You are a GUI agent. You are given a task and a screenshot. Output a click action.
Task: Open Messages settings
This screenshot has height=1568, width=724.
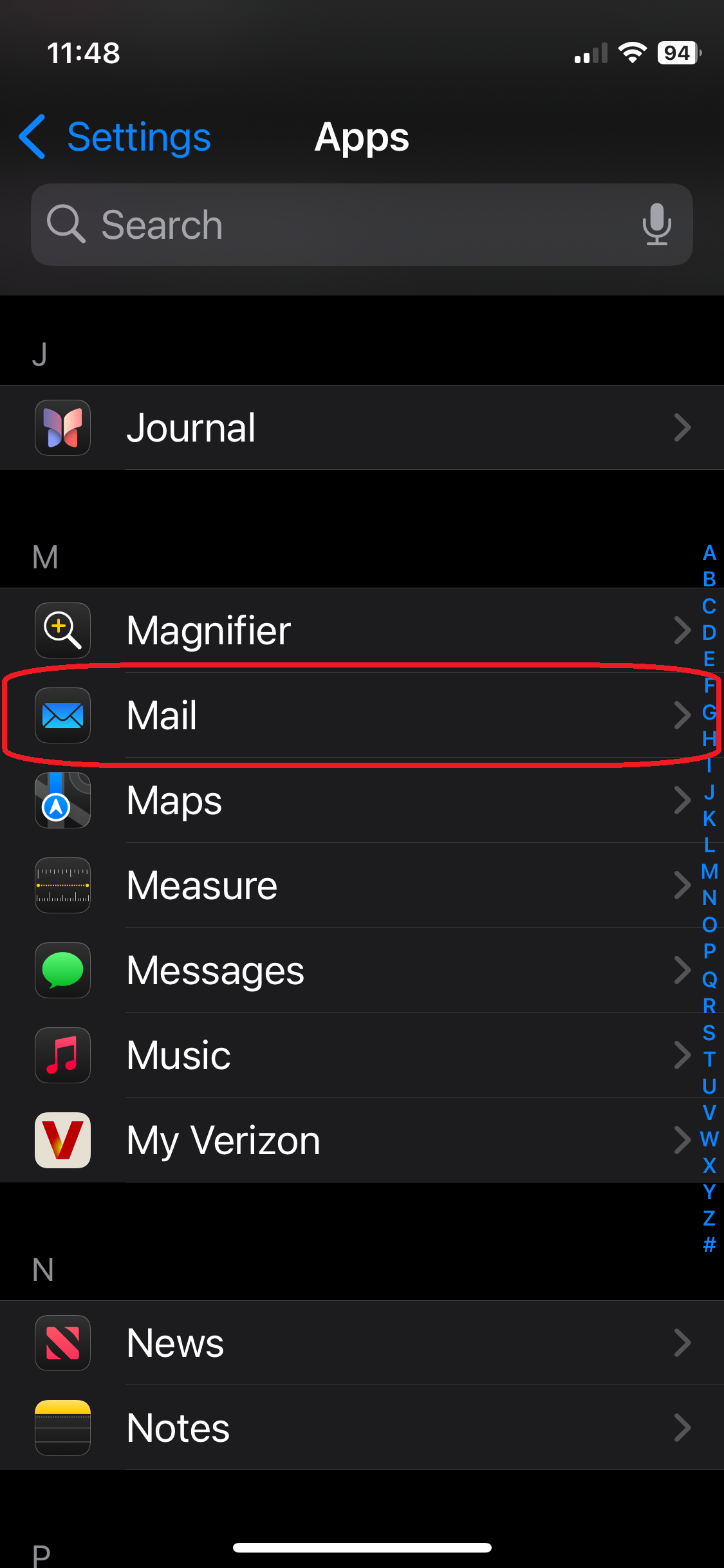pyautogui.click(x=360, y=970)
